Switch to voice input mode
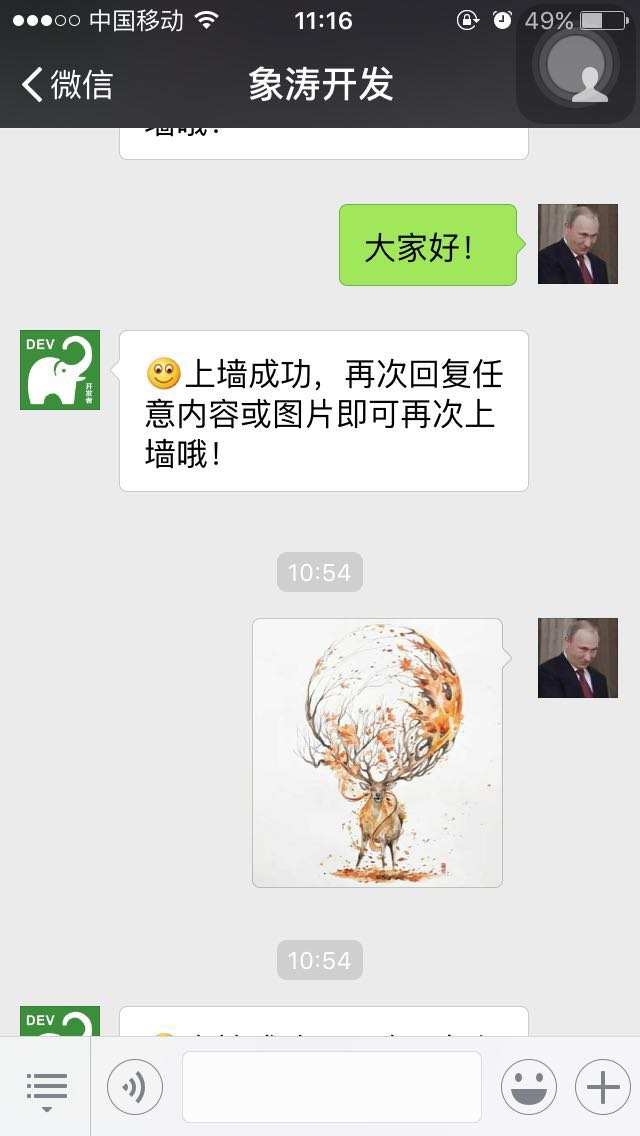Viewport: 640px width, 1136px height. pos(135,1087)
